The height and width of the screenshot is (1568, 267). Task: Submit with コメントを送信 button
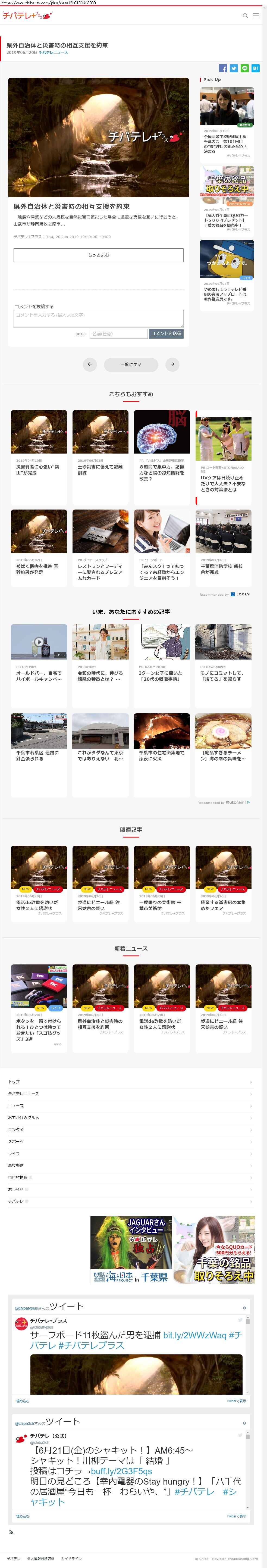pyautogui.click(x=166, y=333)
